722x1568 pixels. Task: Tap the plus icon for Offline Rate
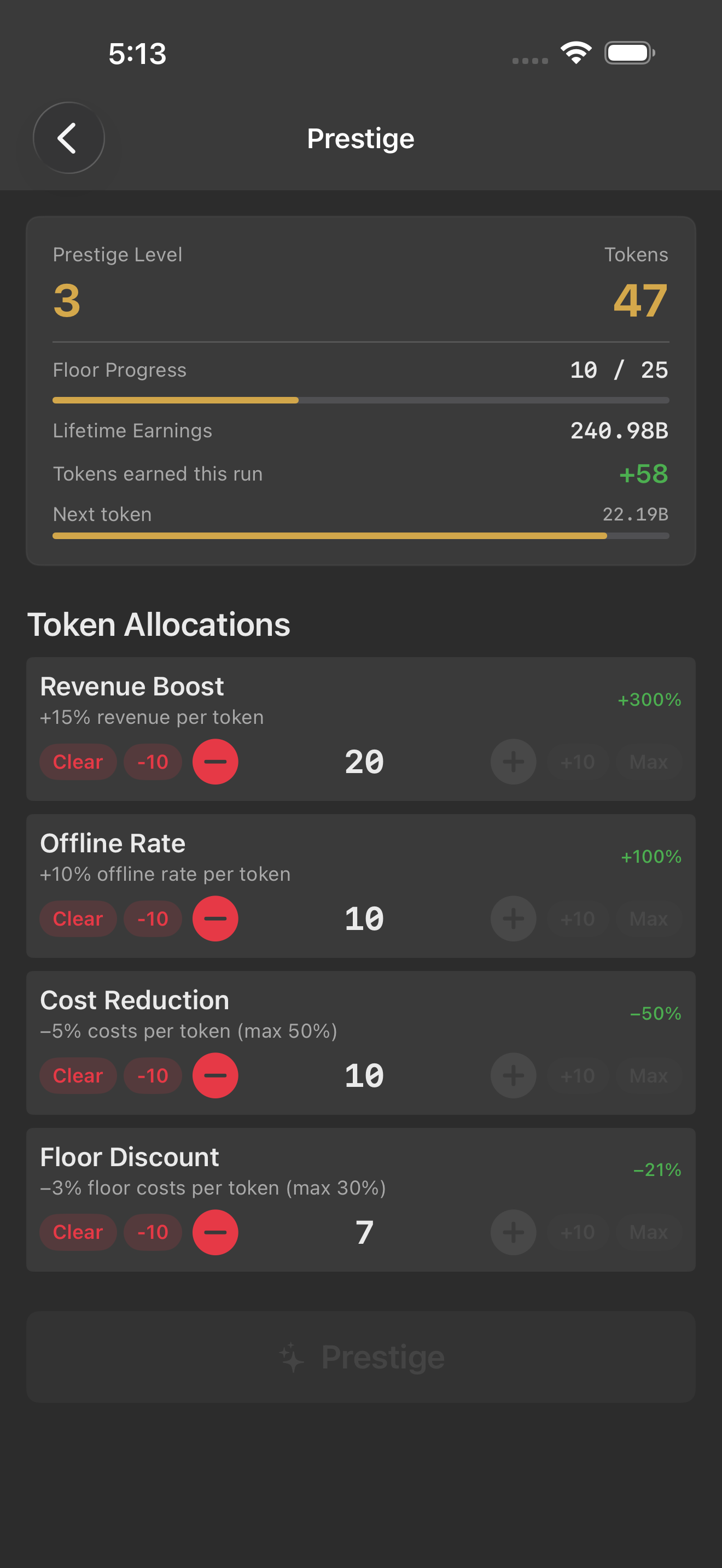pyautogui.click(x=513, y=918)
